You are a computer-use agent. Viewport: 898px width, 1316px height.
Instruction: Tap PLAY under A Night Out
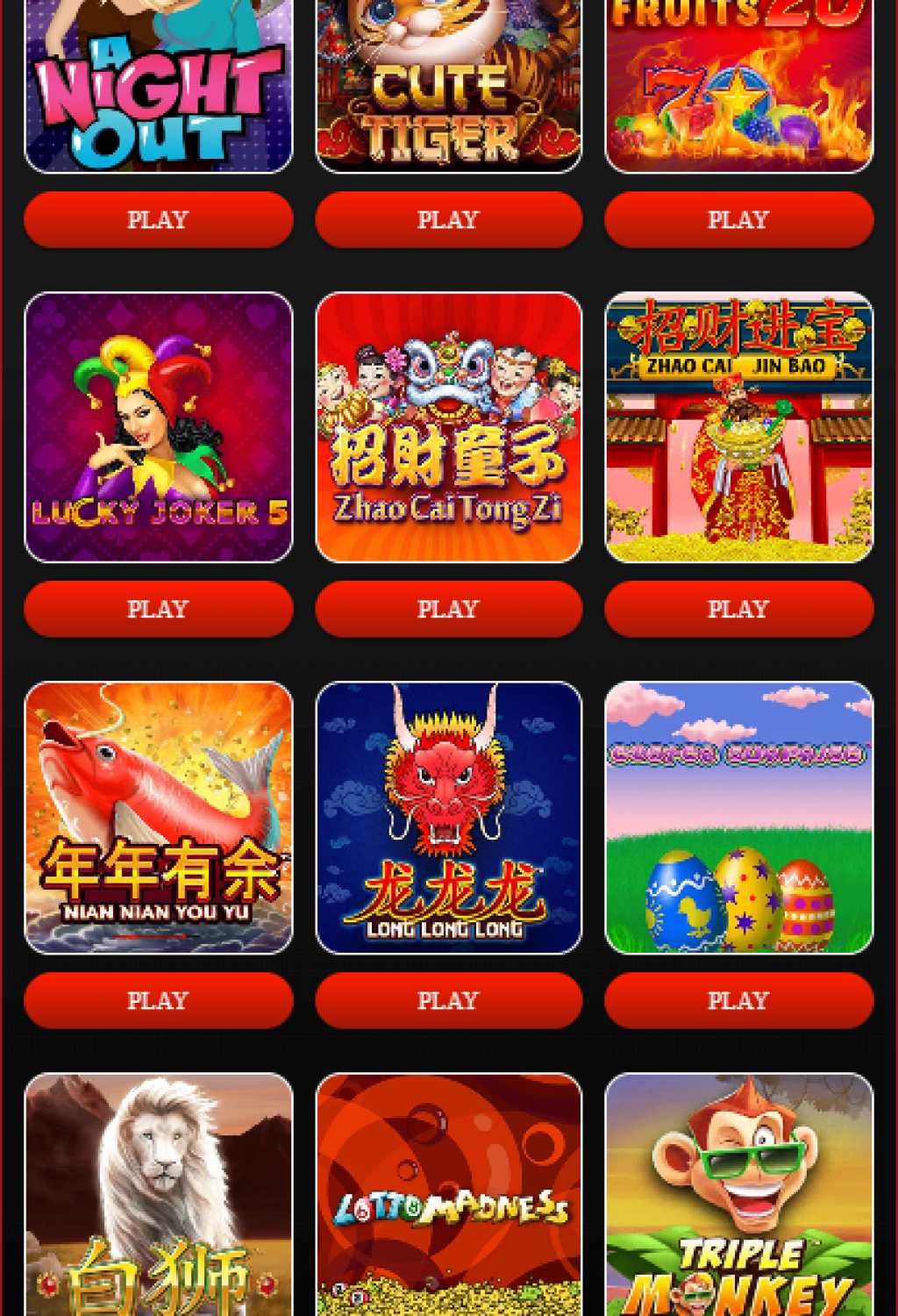point(158,219)
